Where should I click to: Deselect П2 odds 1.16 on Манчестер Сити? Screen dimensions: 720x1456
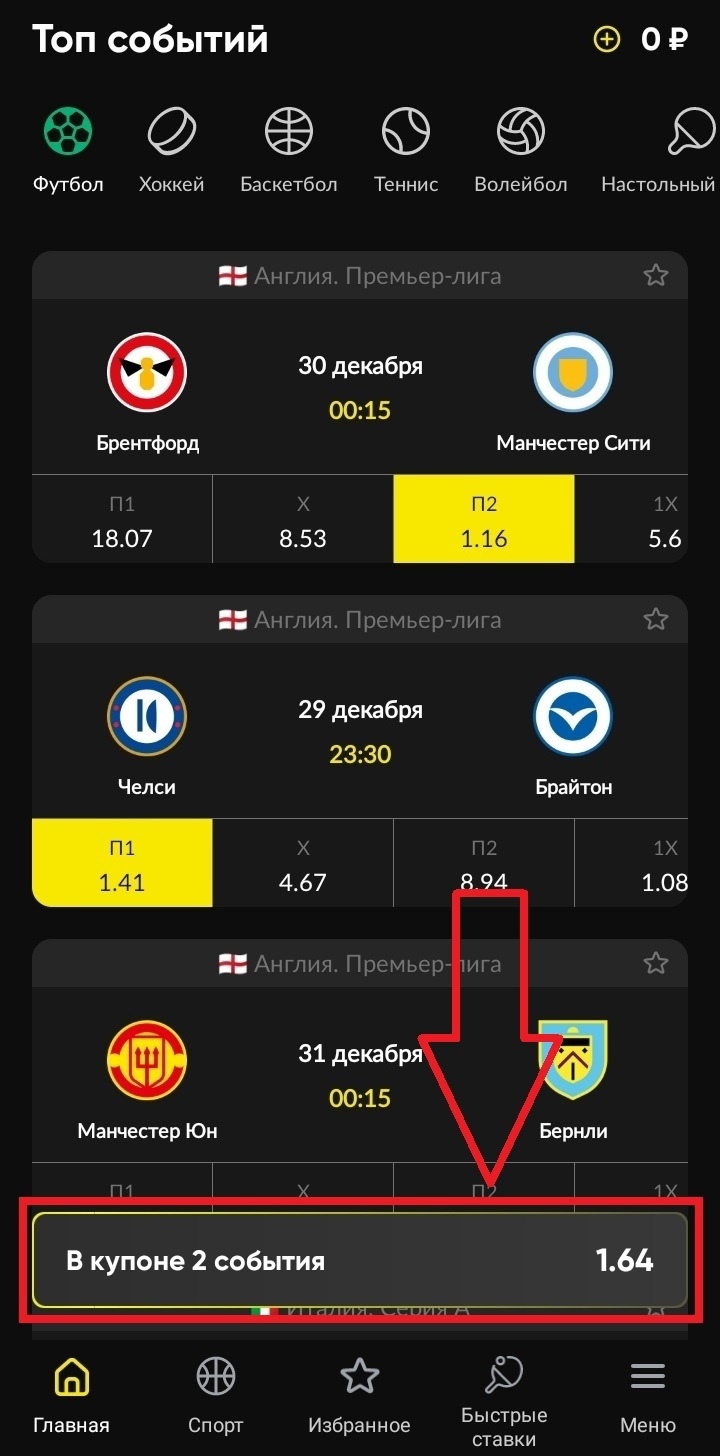coord(484,520)
